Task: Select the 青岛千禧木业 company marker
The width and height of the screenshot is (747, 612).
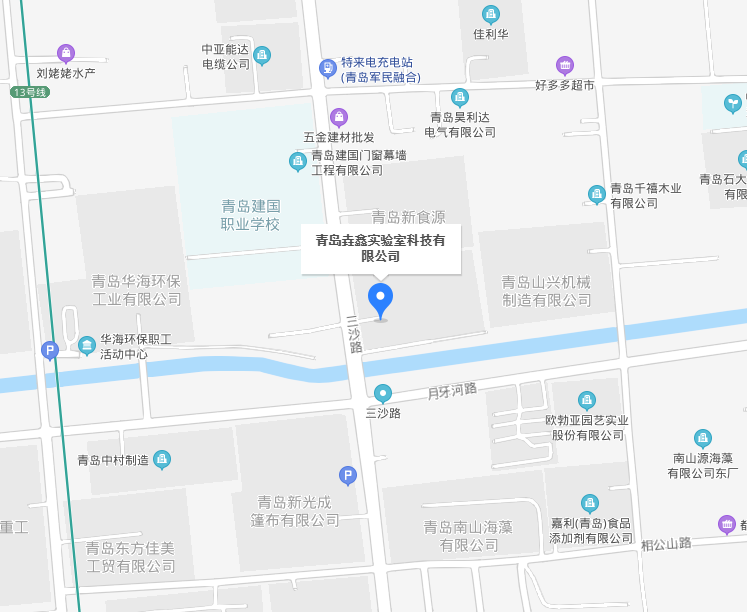Action: click(x=597, y=194)
